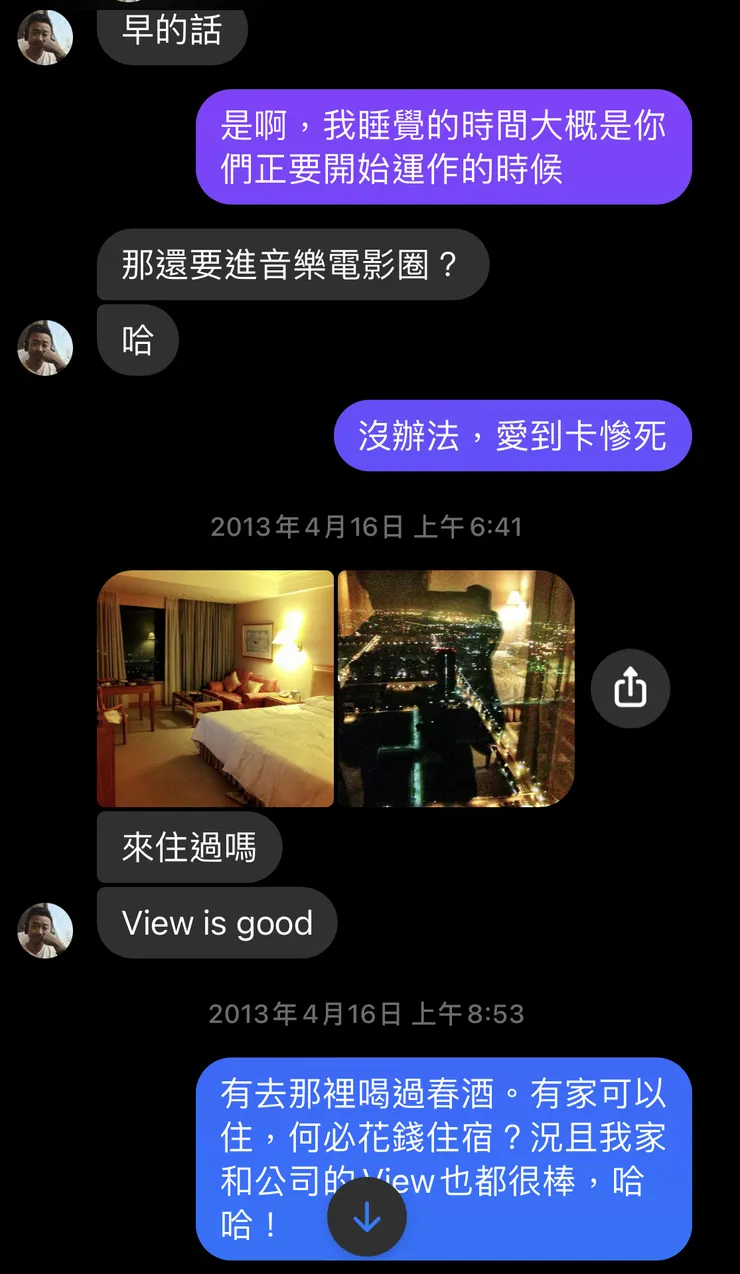Viewport: 740px width, 1274px height.
Task: Tap the "沒辦法，愛到卡慘死" purple bubble
Action: pyautogui.click(x=512, y=435)
